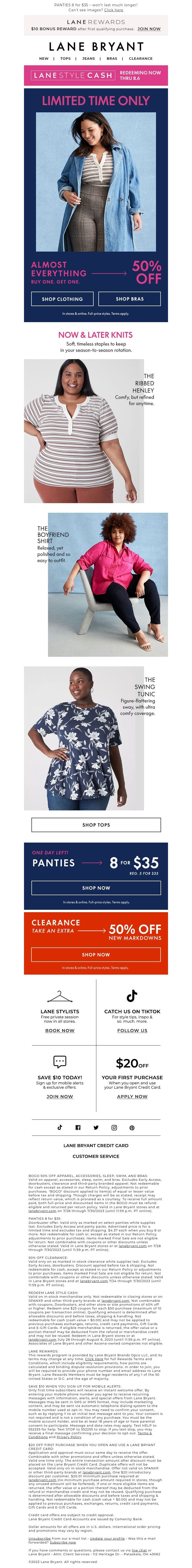Open the Facebook icon in the social row
This screenshot has height=1568, width=192.
click(78, 1127)
